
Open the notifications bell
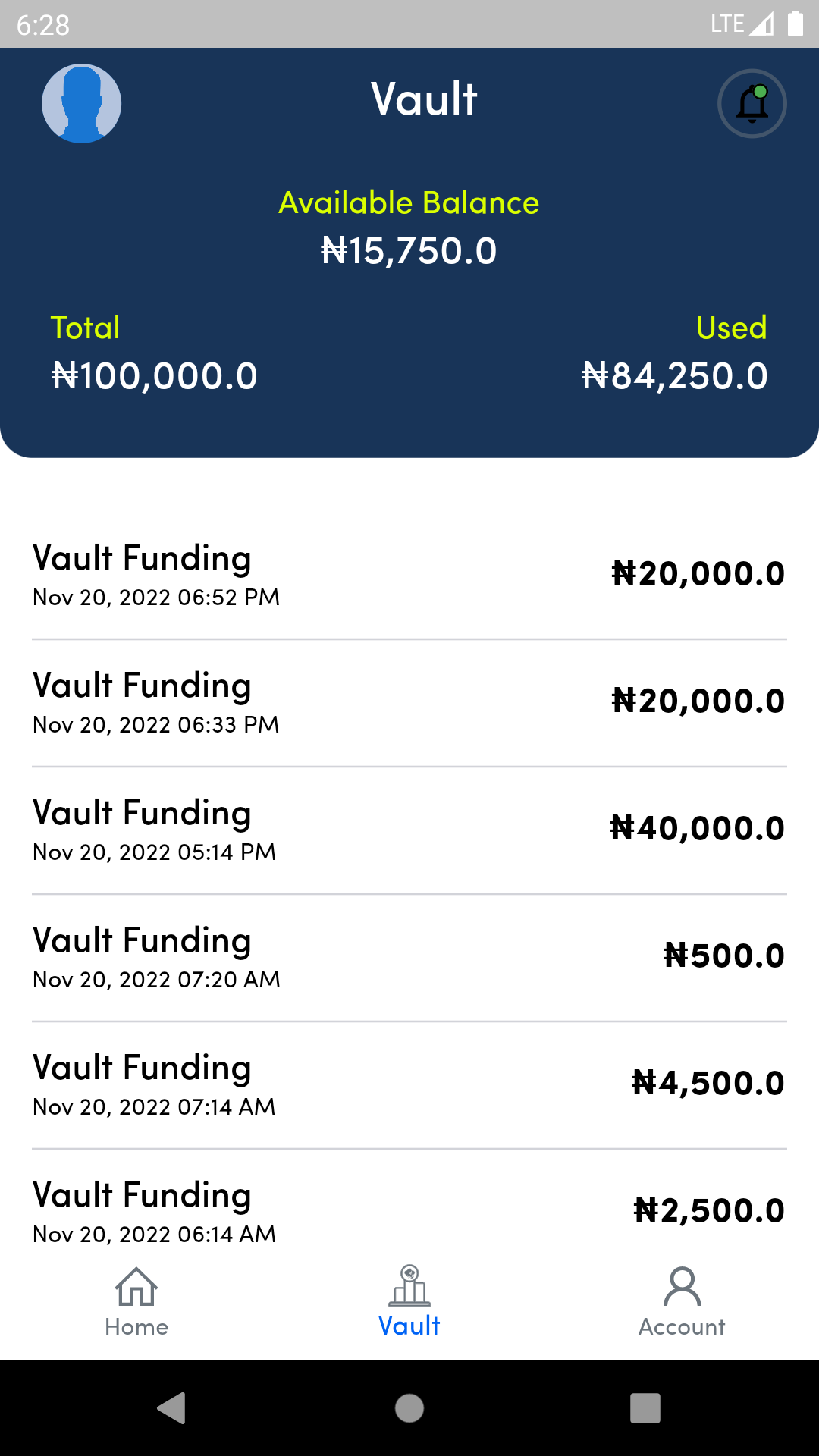(x=752, y=103)
